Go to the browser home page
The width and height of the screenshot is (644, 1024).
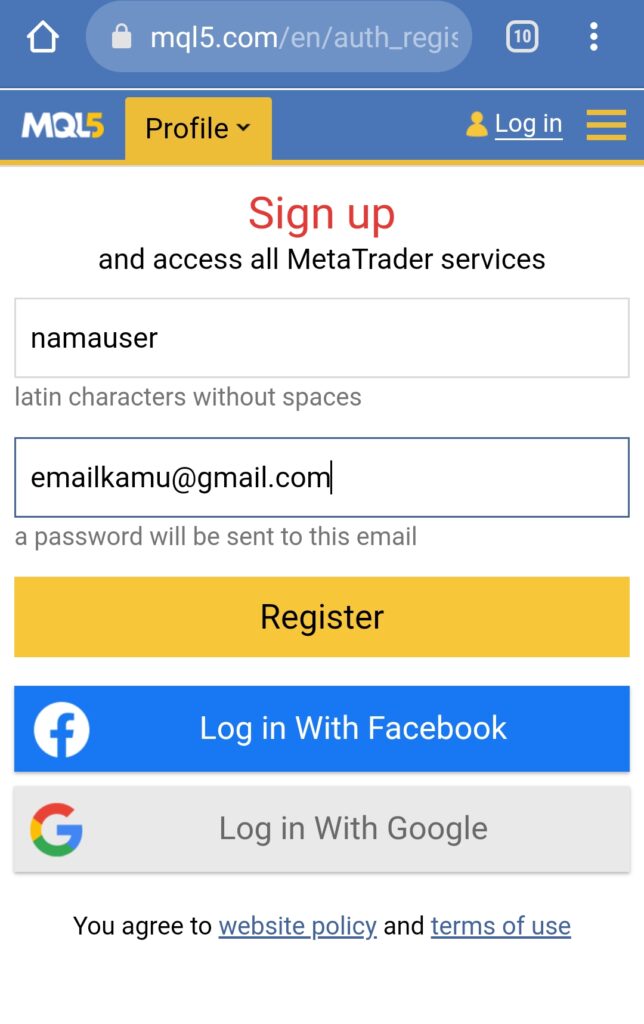(42, 39)
